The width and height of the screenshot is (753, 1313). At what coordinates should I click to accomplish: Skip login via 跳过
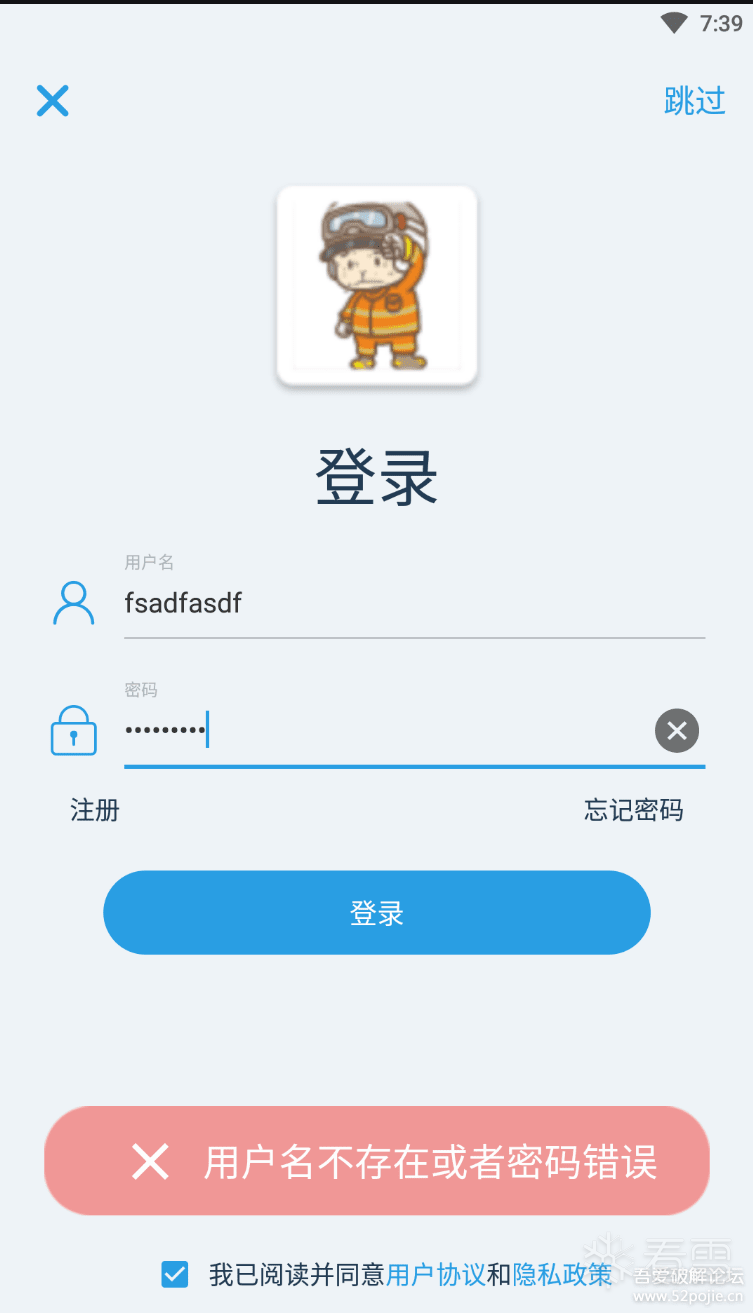pyautogui.click(x=694, y=101)
